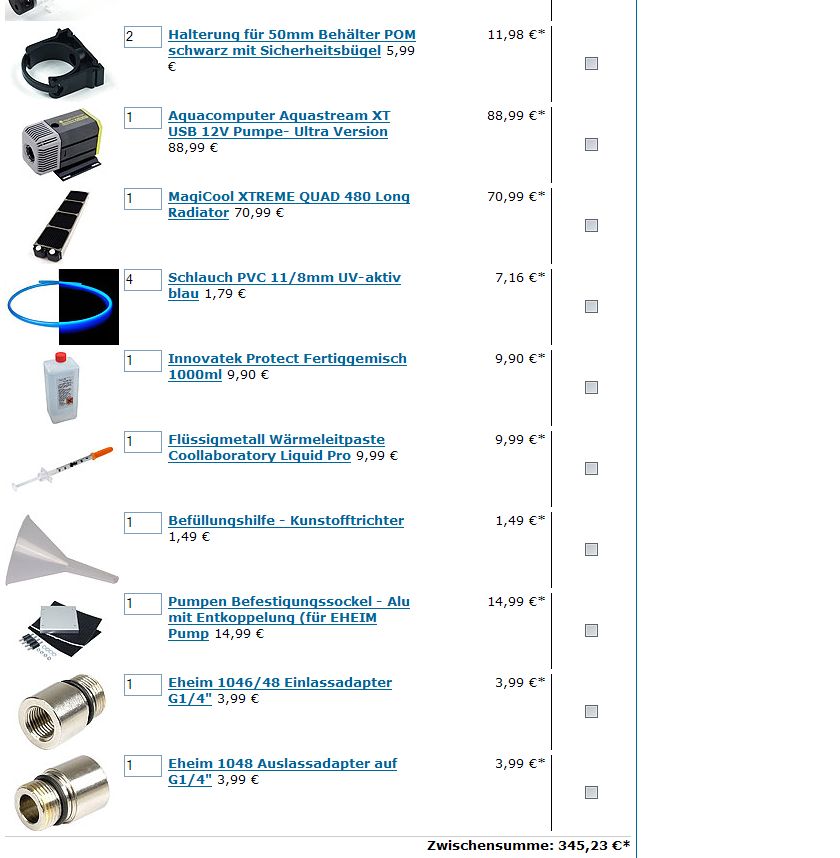Open Aquacomputer Aquastream XT pump link
The height and width of the screenshot is (858, 840).
(279, 116)
